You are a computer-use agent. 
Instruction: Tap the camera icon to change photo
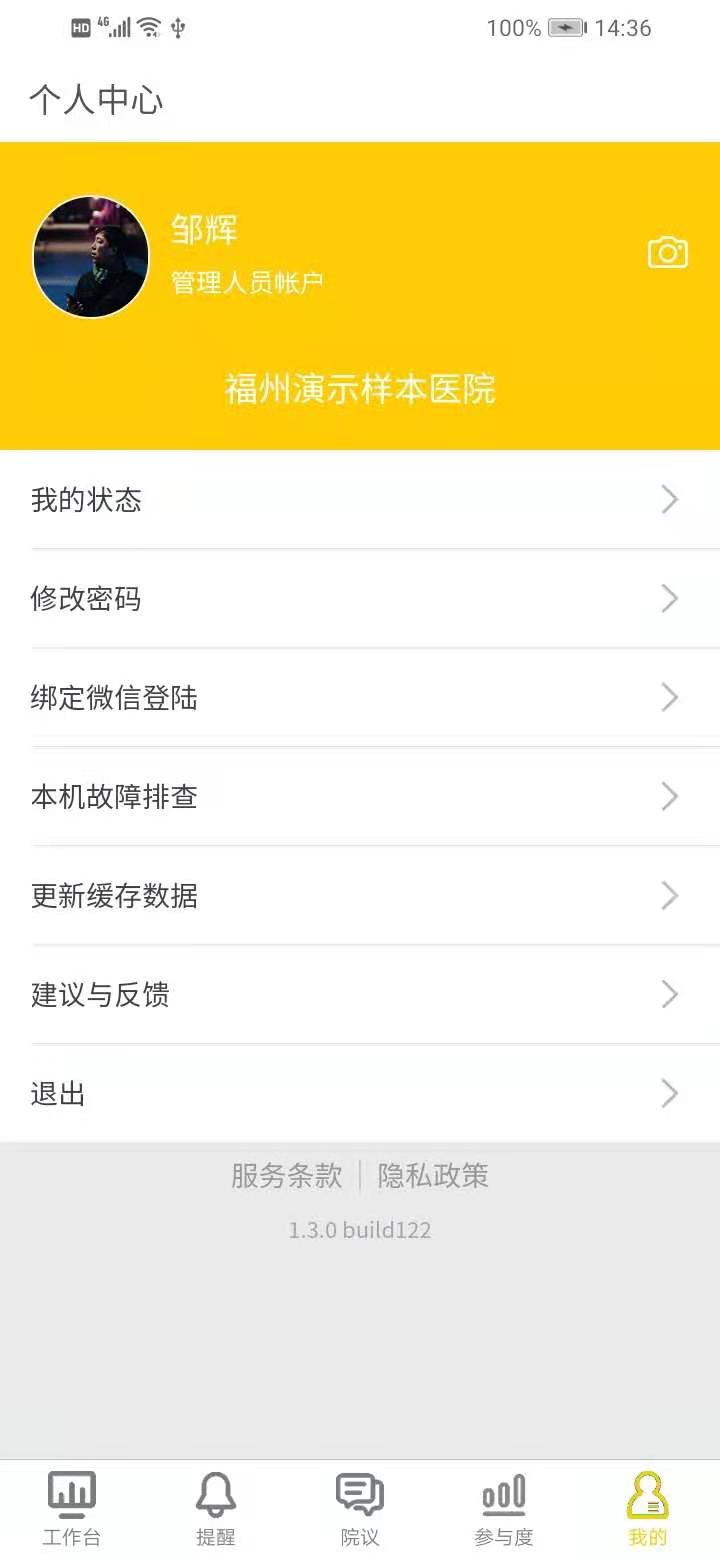(x=667, y=253)
